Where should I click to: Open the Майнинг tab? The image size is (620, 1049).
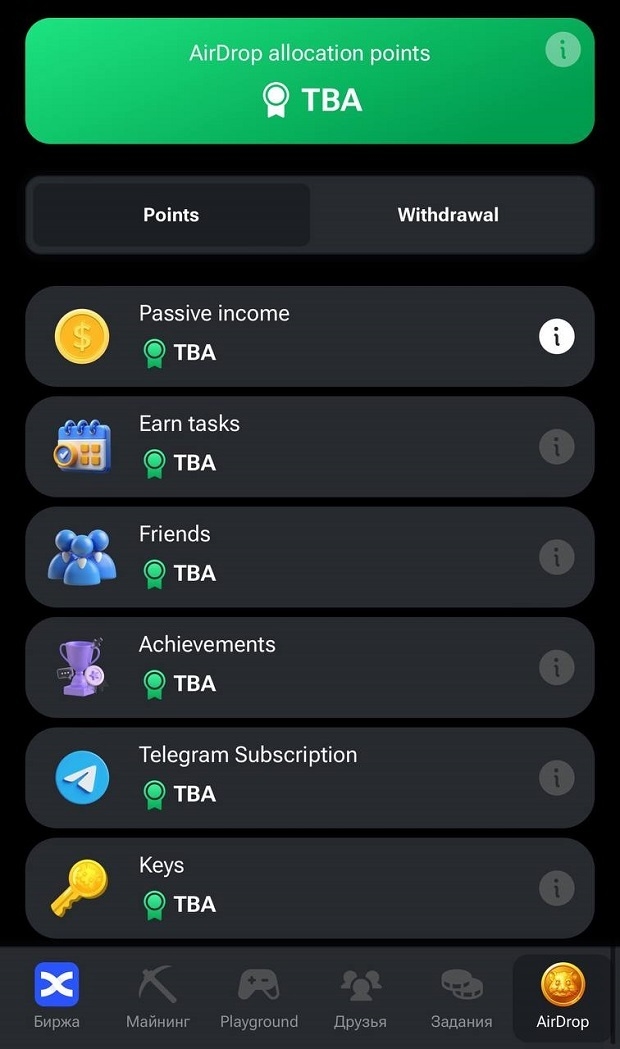158,996
